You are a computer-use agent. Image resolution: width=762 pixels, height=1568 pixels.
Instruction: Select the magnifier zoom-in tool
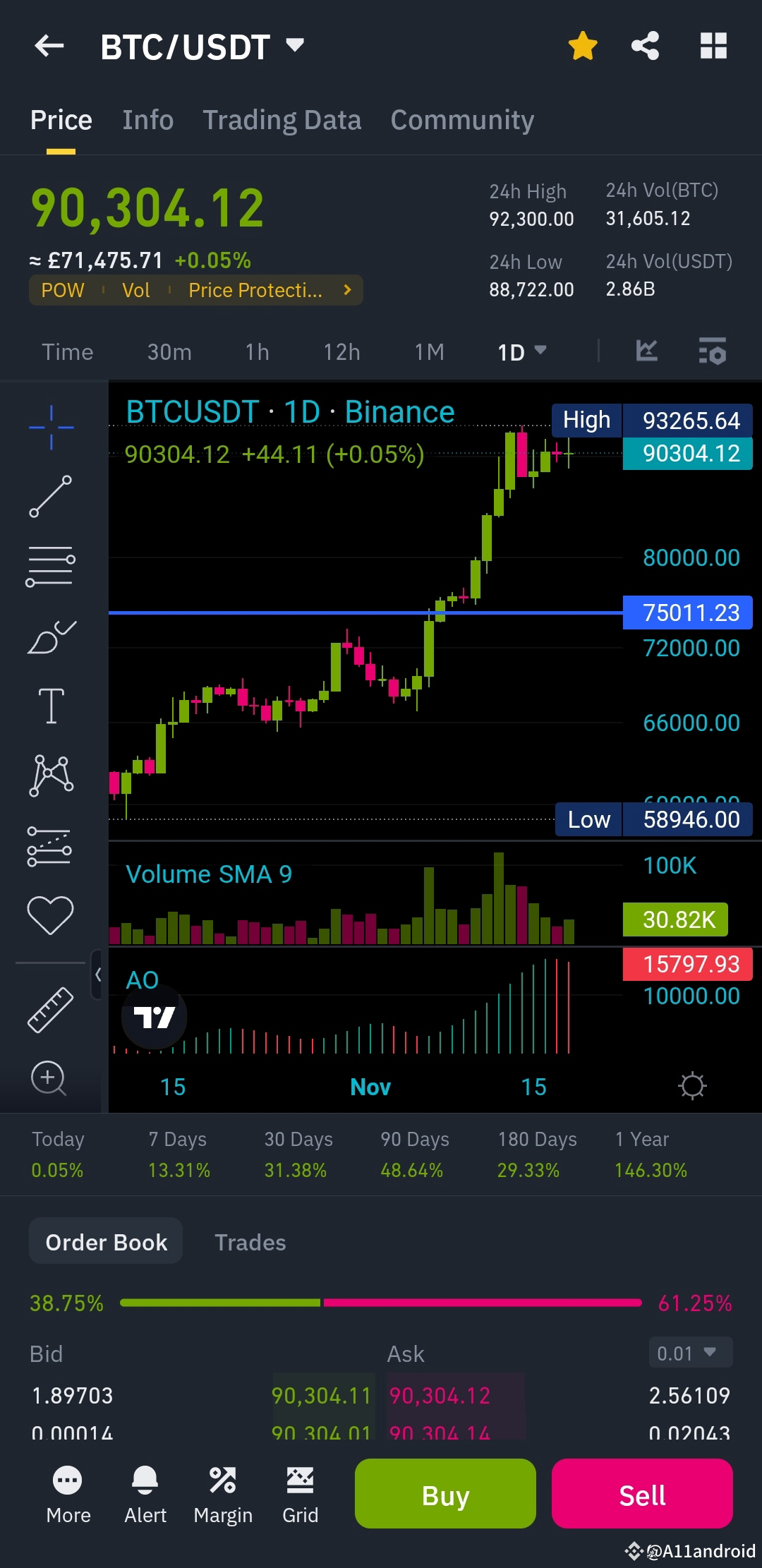point(47,1078)
